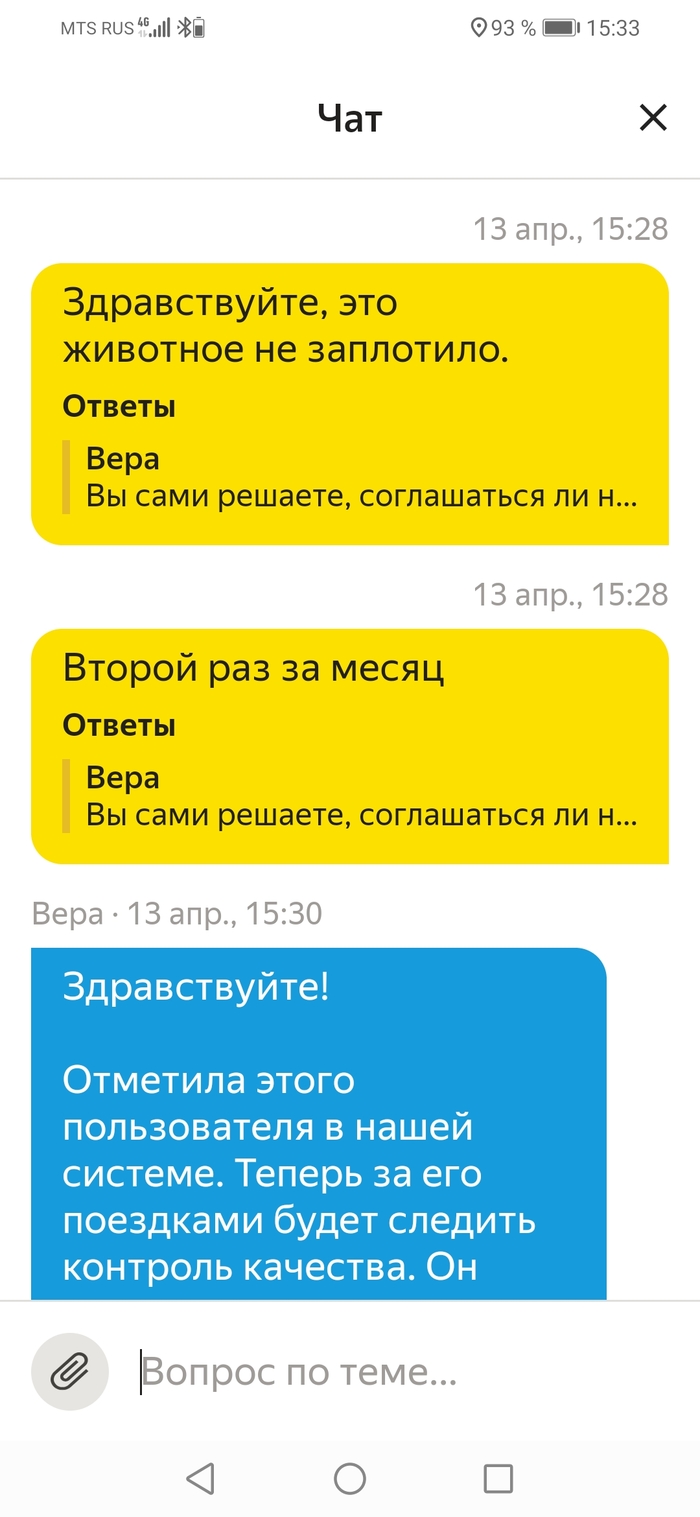Screen dimensions: 700x1517
Task: Close the chat with the X icon
Action: pyautogui.click(x=652, y=119)
